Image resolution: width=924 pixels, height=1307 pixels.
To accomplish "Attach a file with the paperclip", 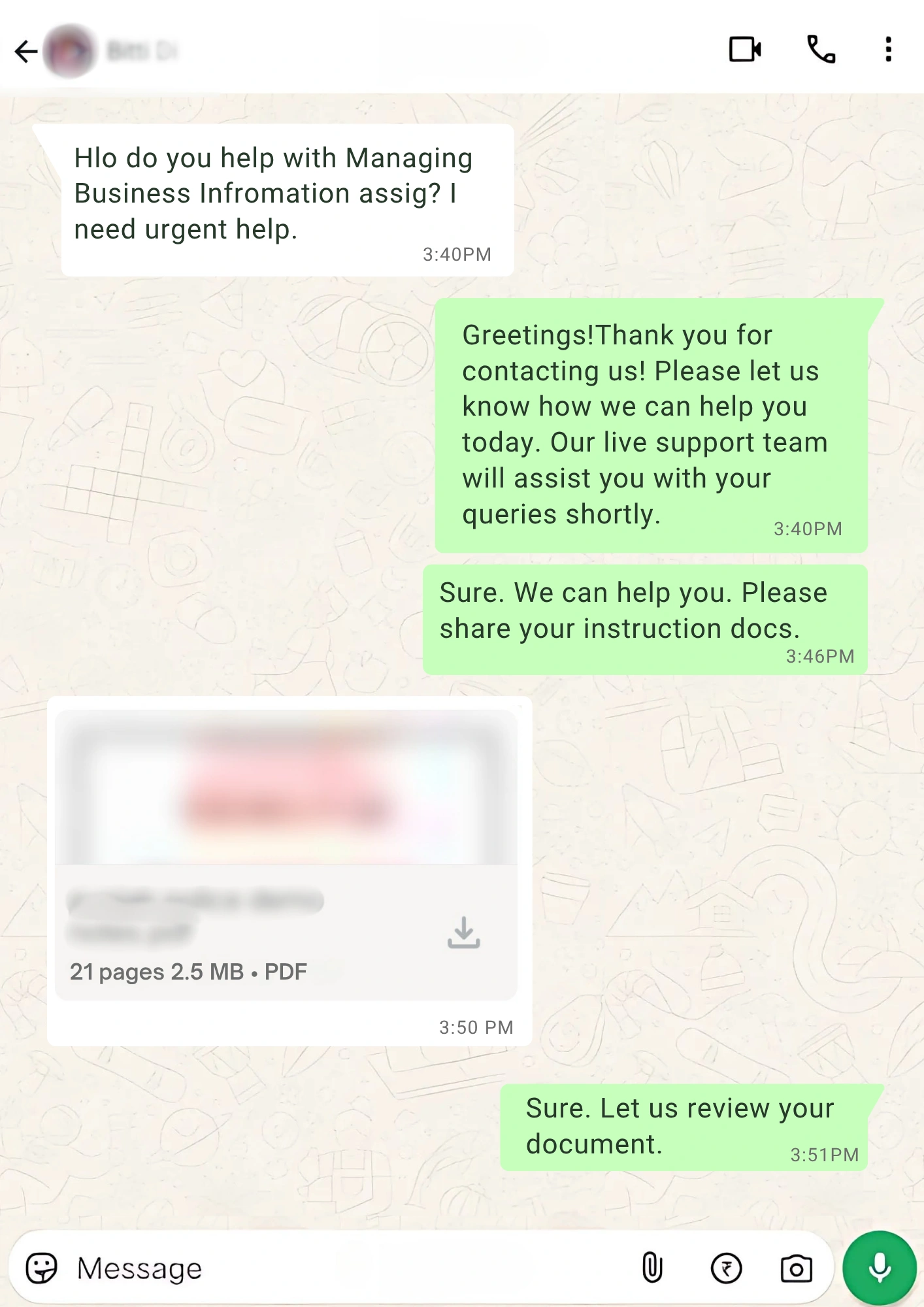I will coord(652,1268).
